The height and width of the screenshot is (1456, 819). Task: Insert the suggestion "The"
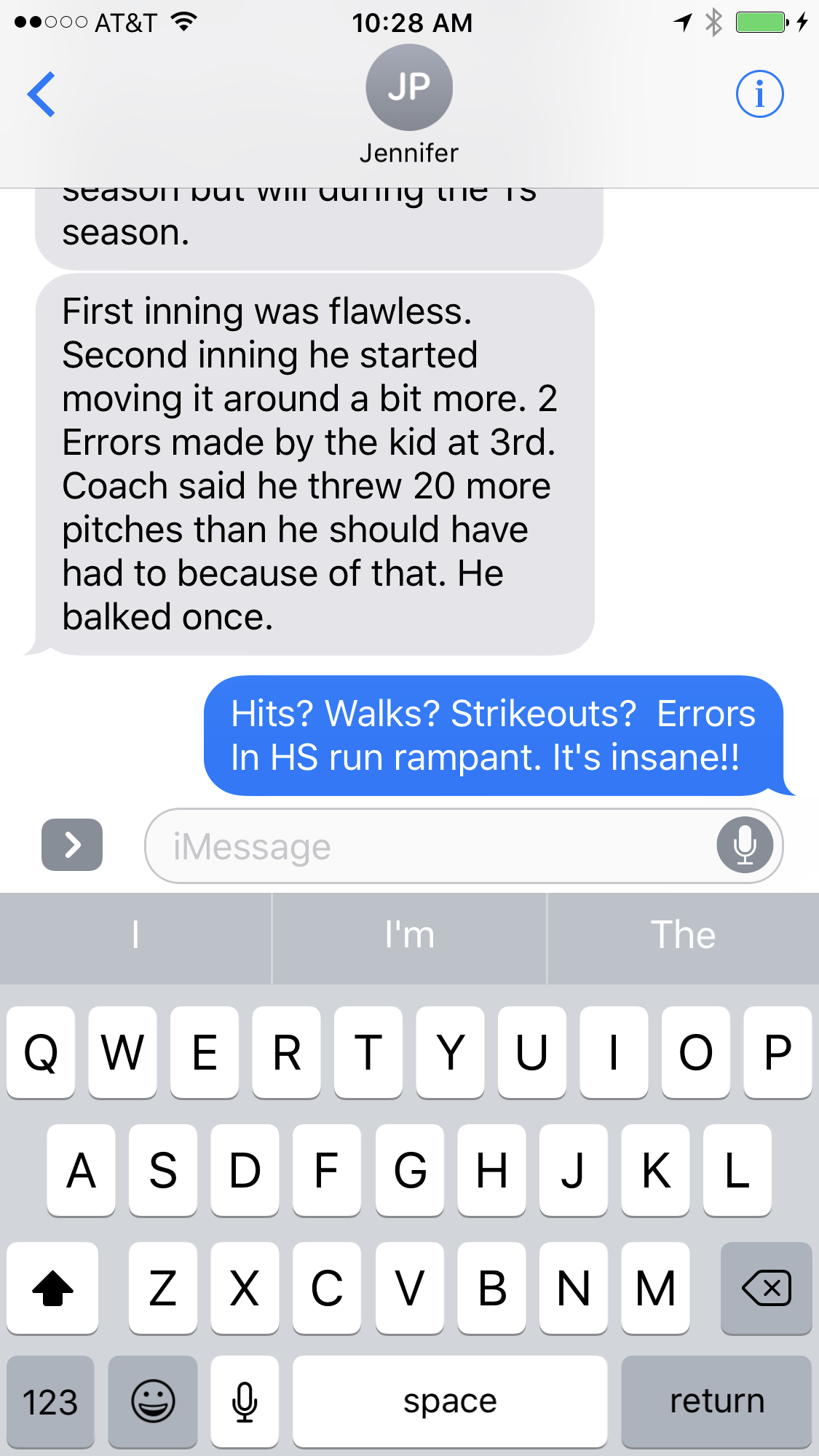click(683, 936)
